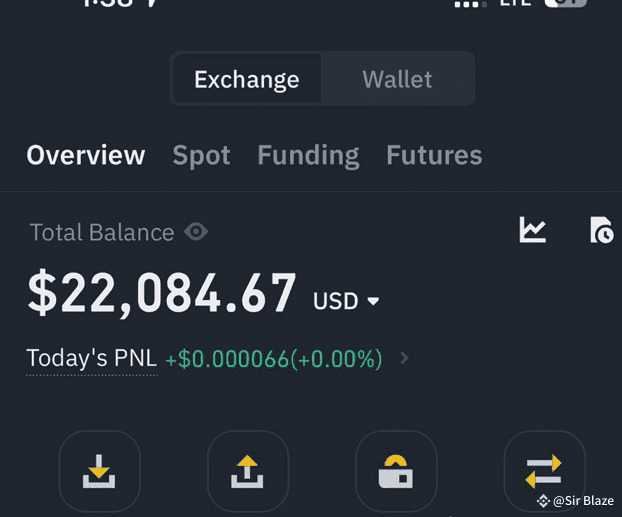Tap the transfer arrows button
This screenshot has height=517, width=622.
(x=544, y=471)
